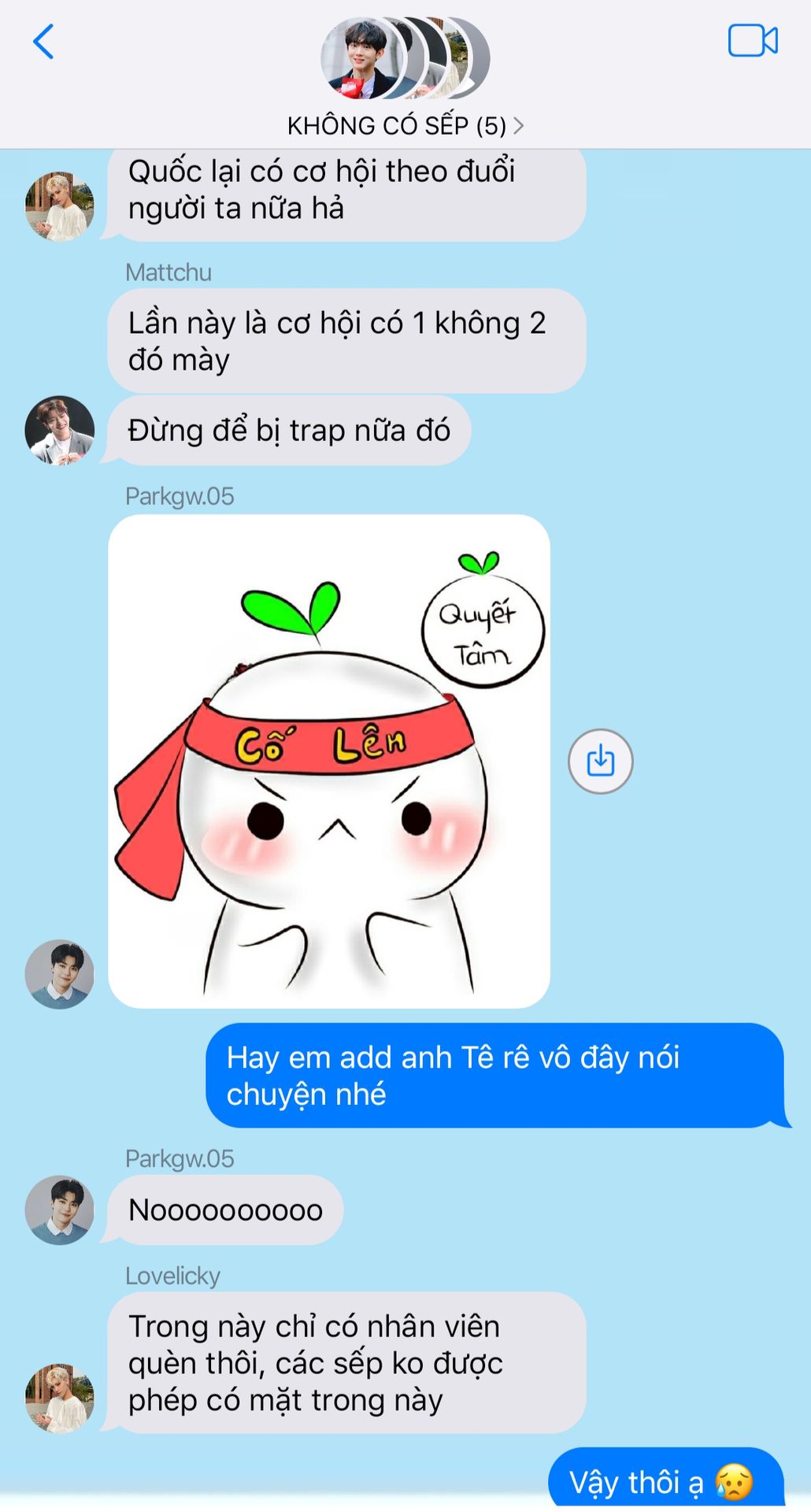Screen dimensions: 811x1512
Task: Save the Cố Lên sticker image
Action: point(600,762)
